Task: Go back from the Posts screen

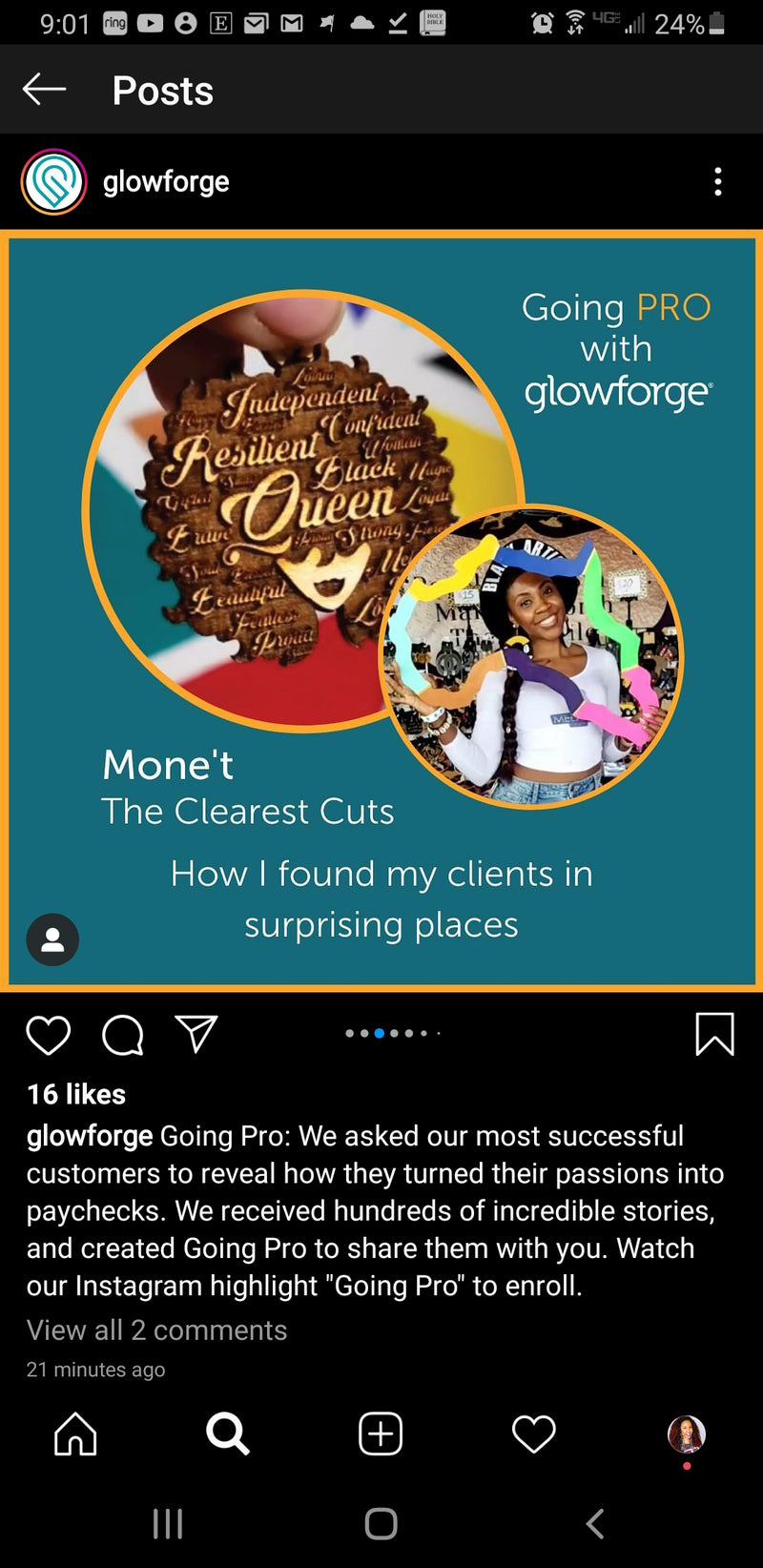Action: [44, 91]
